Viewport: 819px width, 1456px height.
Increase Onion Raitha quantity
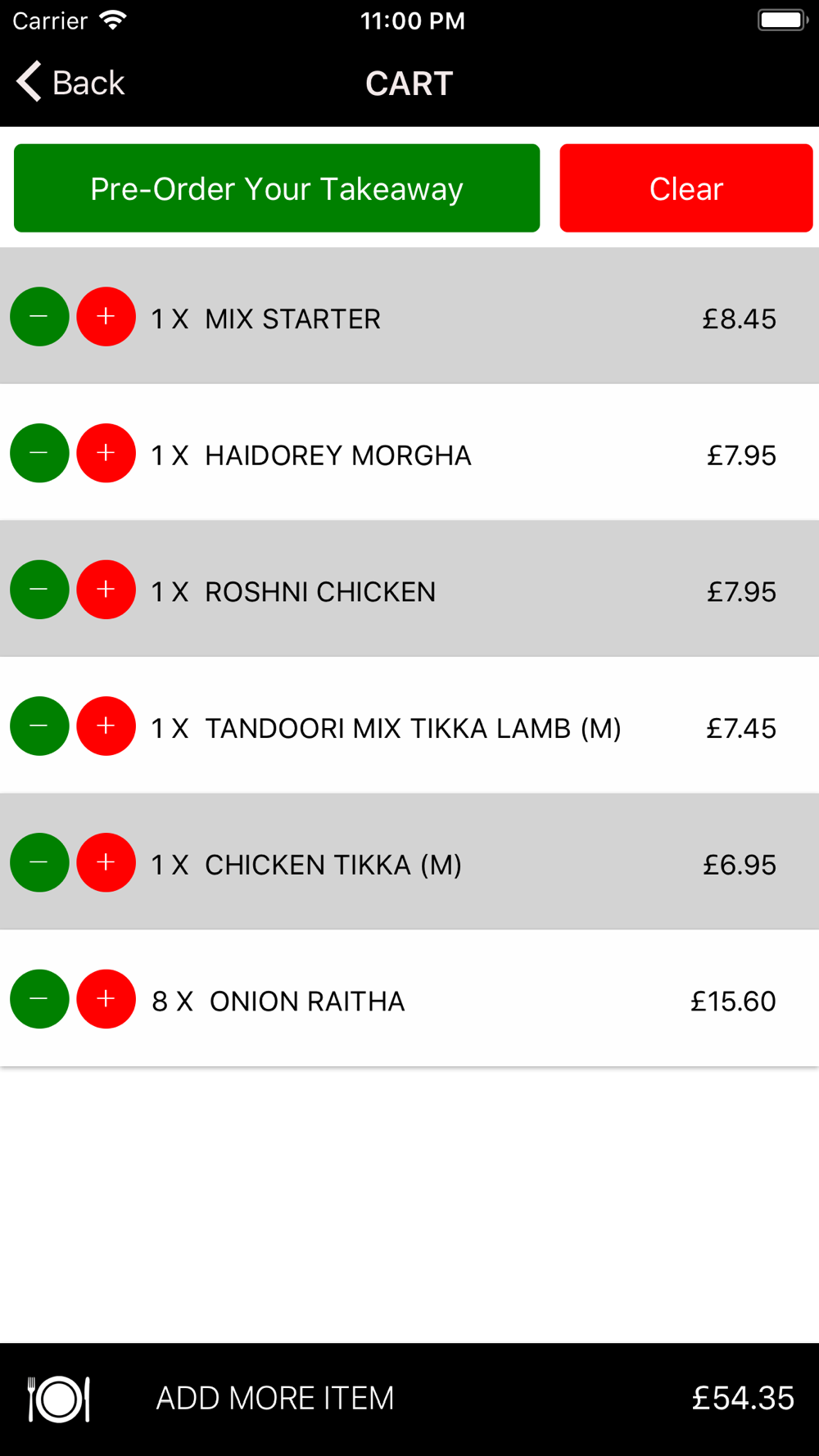[x=106, y=999]
